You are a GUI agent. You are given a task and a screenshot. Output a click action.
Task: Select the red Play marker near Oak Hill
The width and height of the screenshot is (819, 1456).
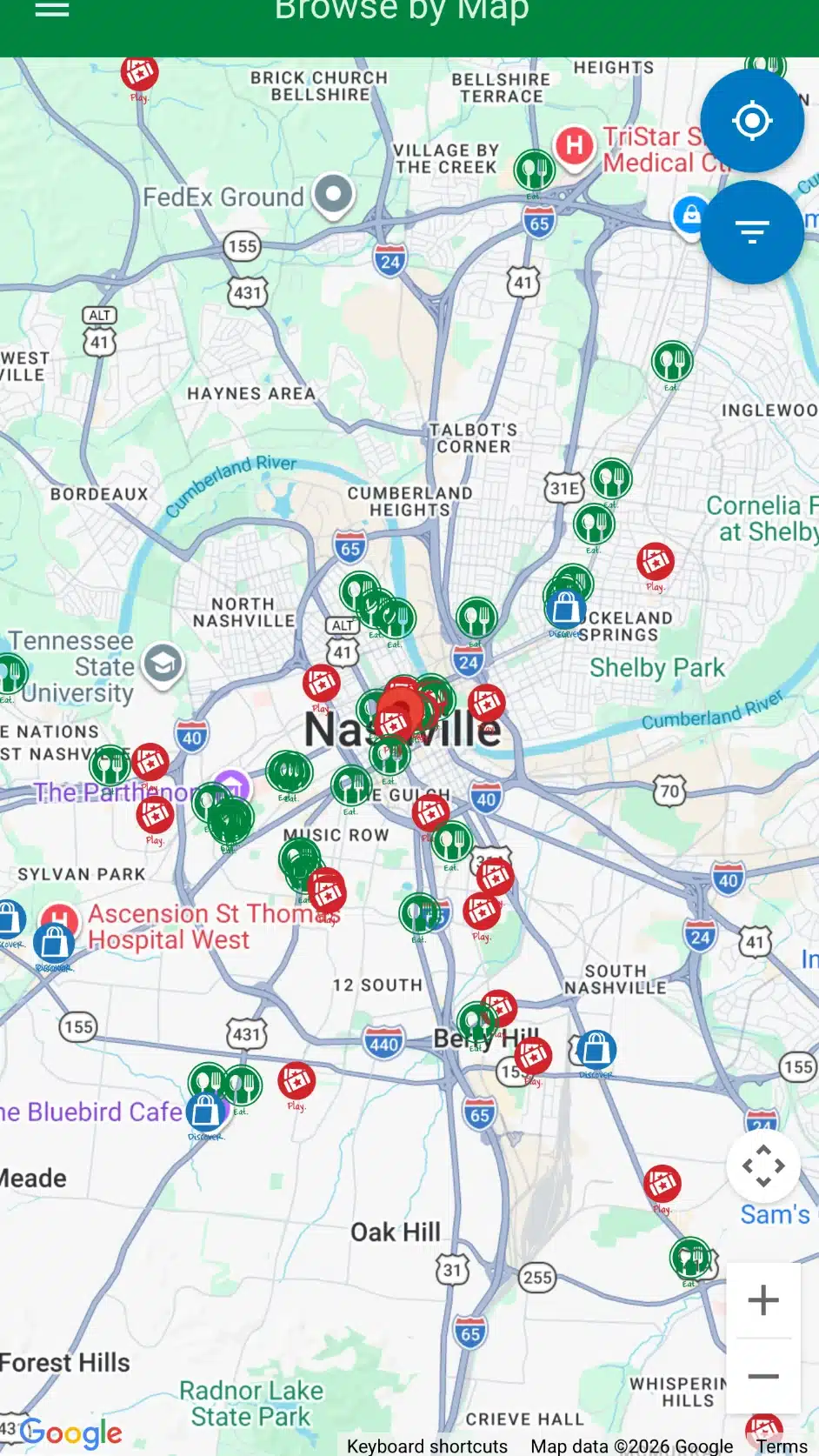663,1183
